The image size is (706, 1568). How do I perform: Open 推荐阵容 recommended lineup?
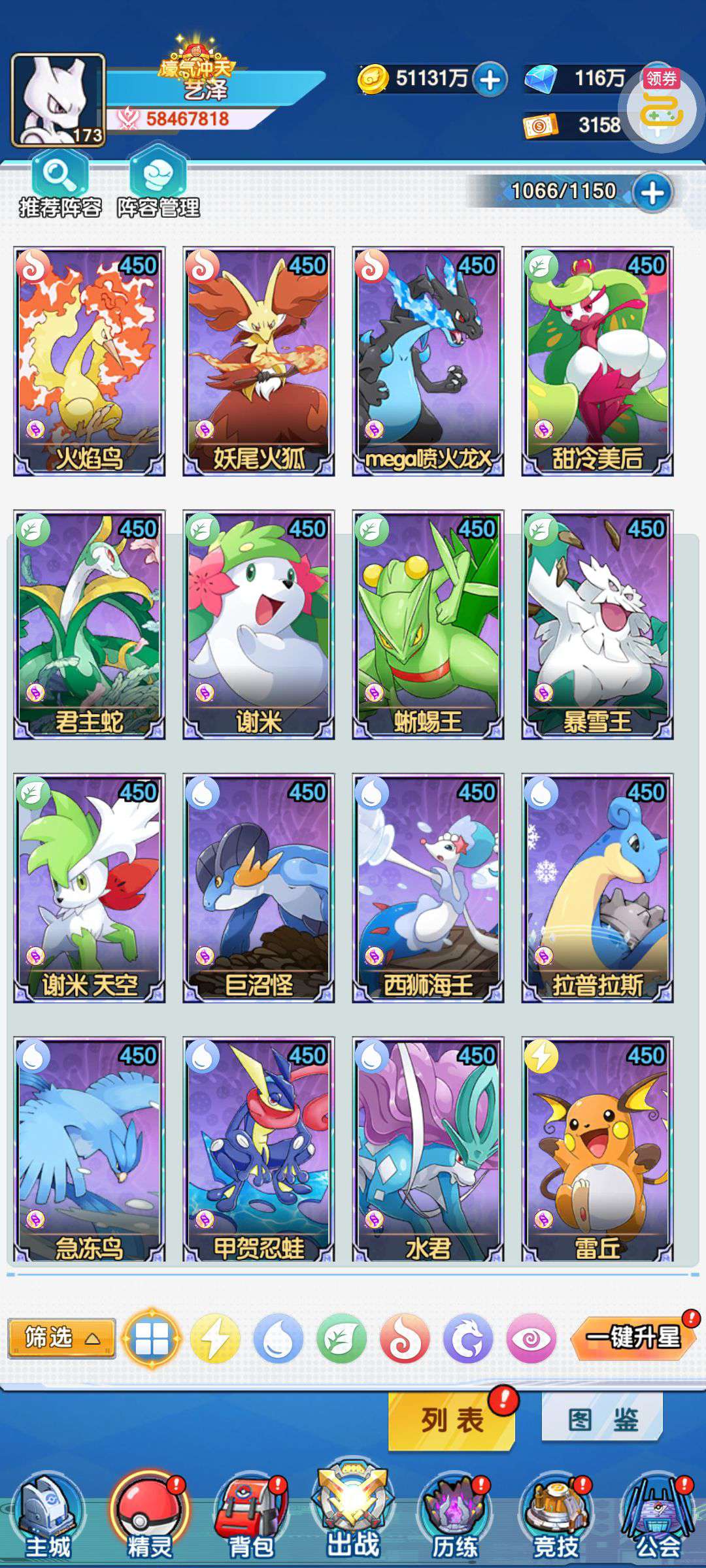(59, 186)
